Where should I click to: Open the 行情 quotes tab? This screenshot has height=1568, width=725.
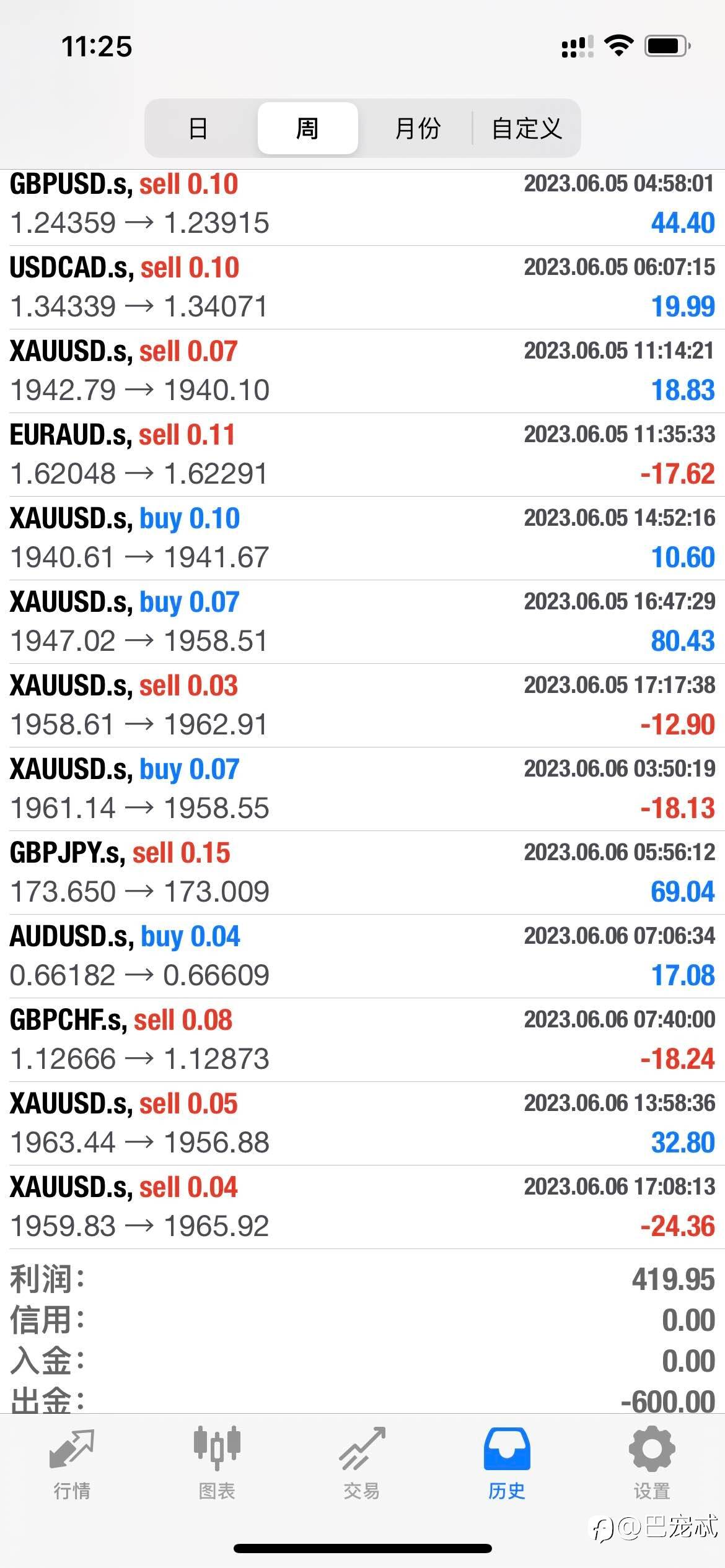(72, 1464)
